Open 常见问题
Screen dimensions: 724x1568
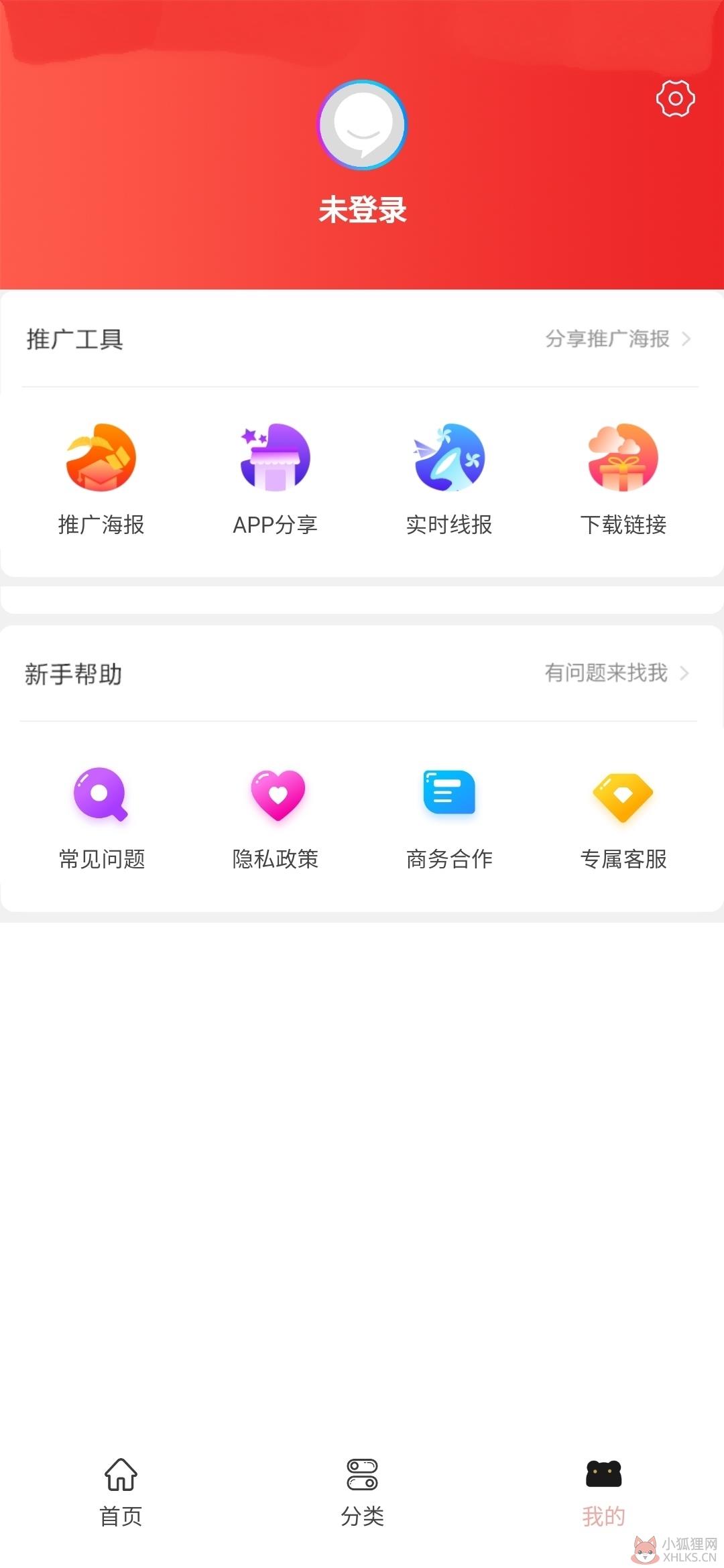coord(101,818)
